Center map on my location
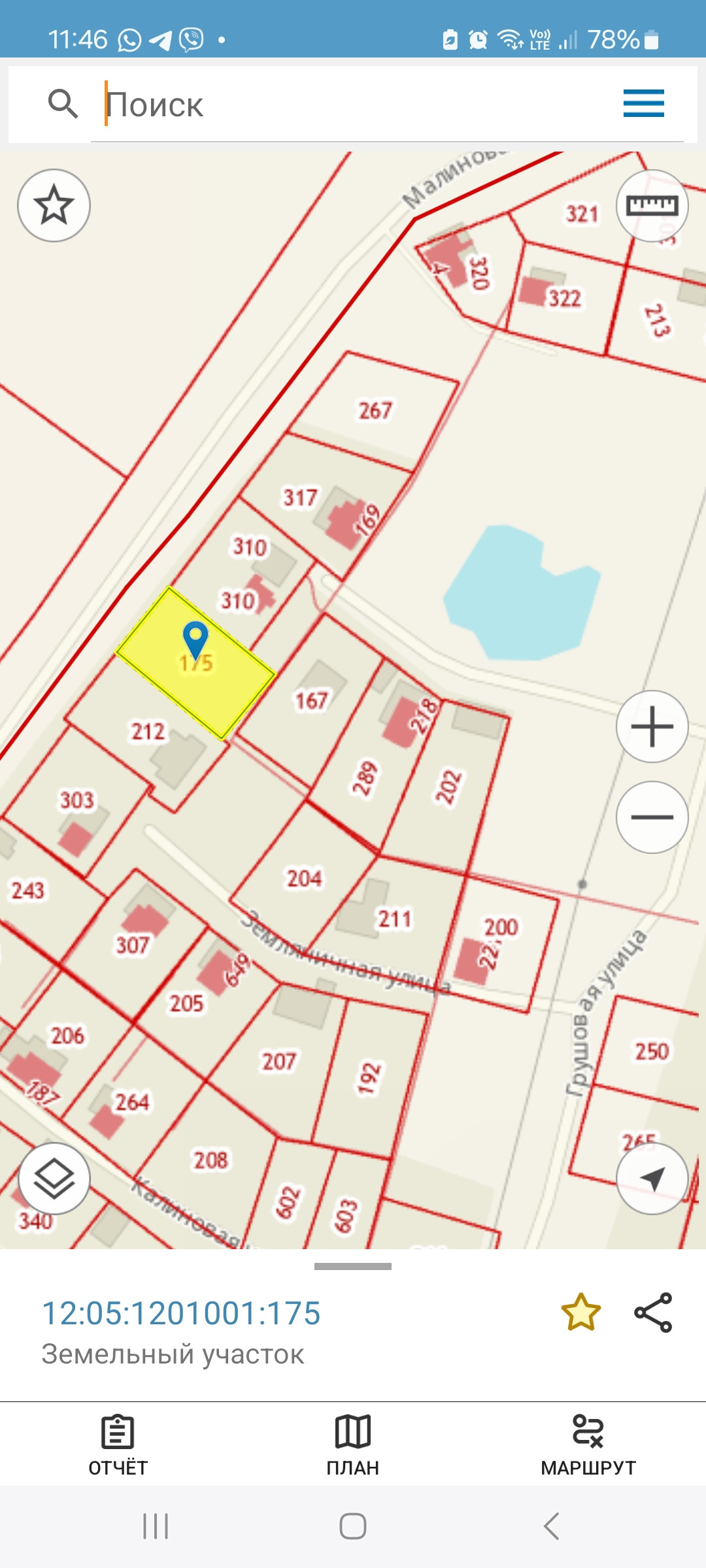Screen dimensions: 706x1568 (x=652, y=1179)
